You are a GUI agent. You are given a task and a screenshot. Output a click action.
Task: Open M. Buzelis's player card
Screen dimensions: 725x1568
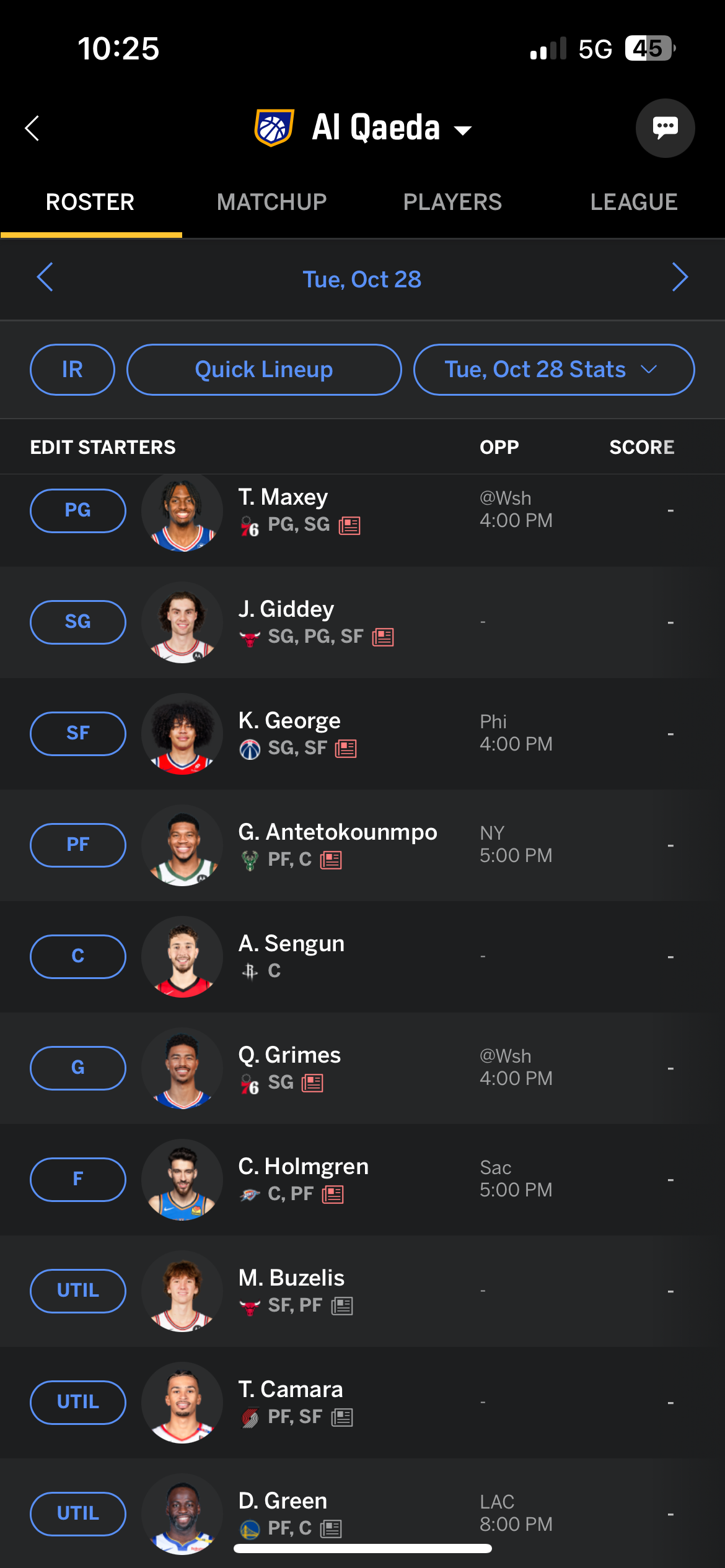tap(291, 1278)
